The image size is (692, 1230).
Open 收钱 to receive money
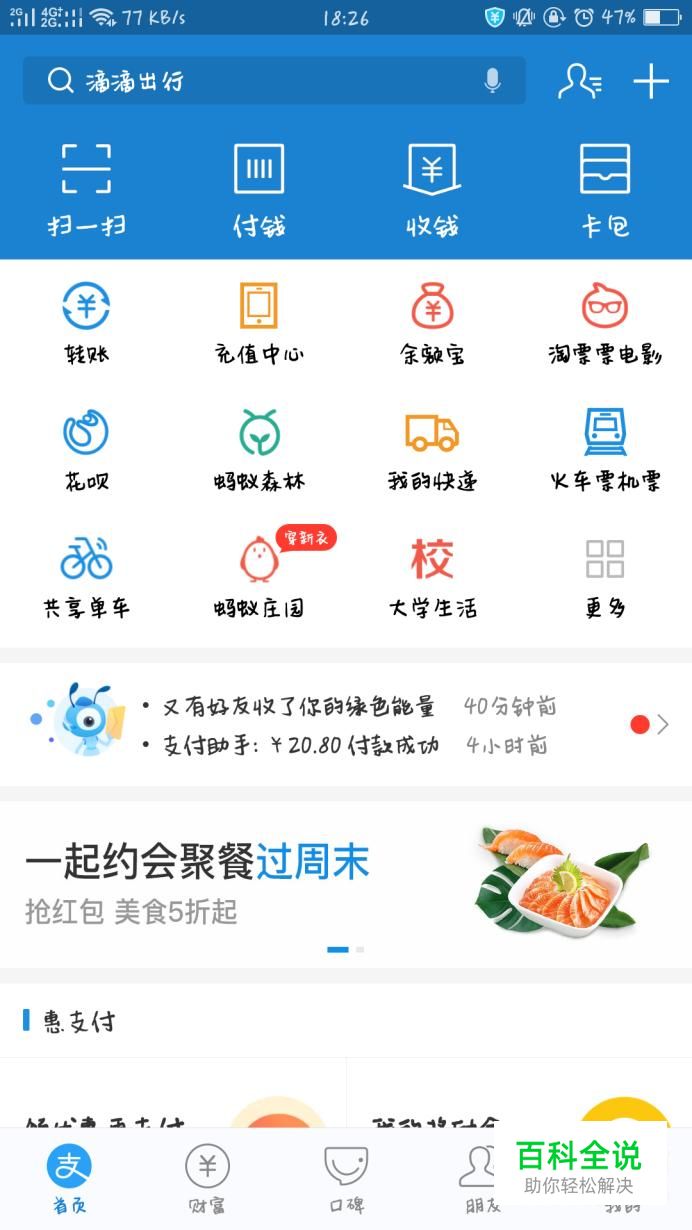(432, 188)
